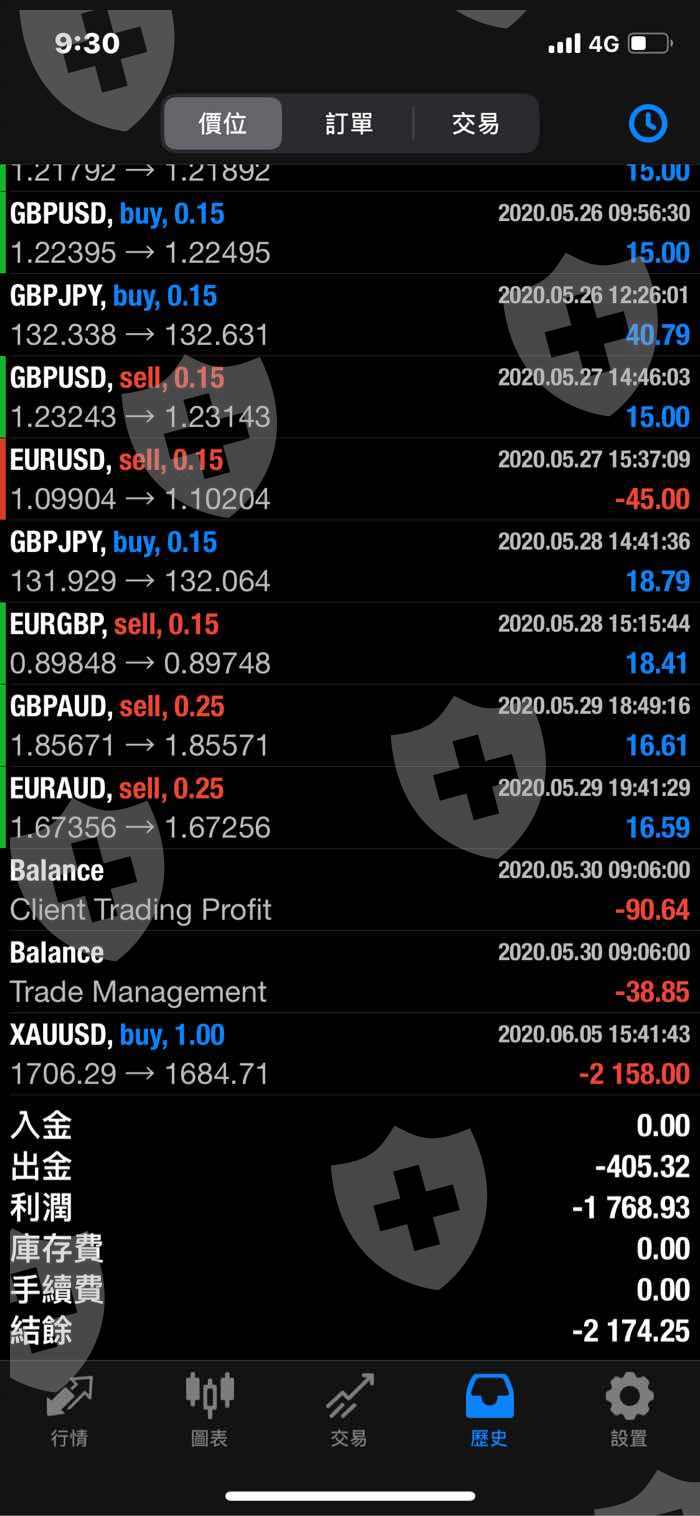This screenshot has height=1516, width=700.
Task: Open the XAUUSD buy 1.00 trade
Action: (350, 1054)
